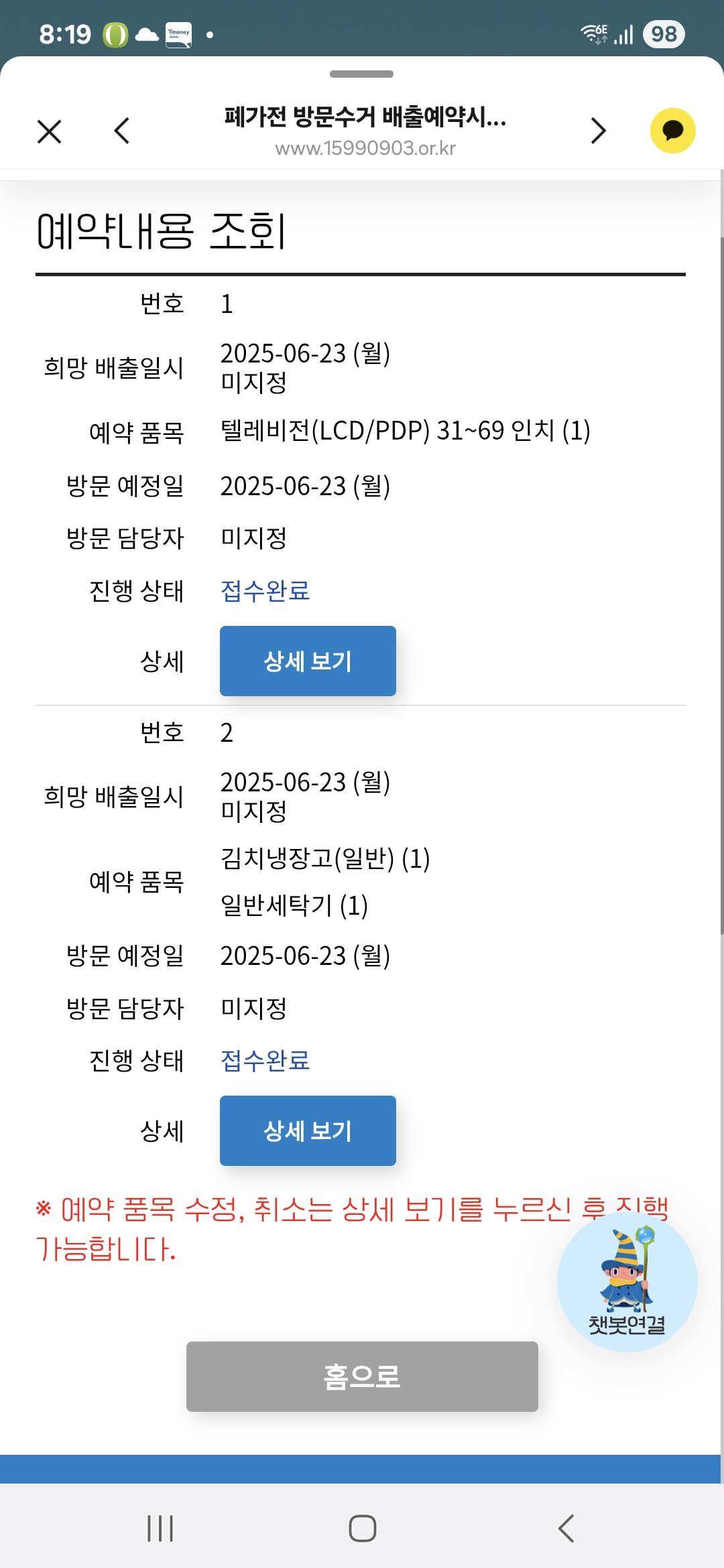The width and height of the screenshot is (724, 1568).
Task: Open the 챗봇연결 chatbot helper
Action: point(627,1281)
